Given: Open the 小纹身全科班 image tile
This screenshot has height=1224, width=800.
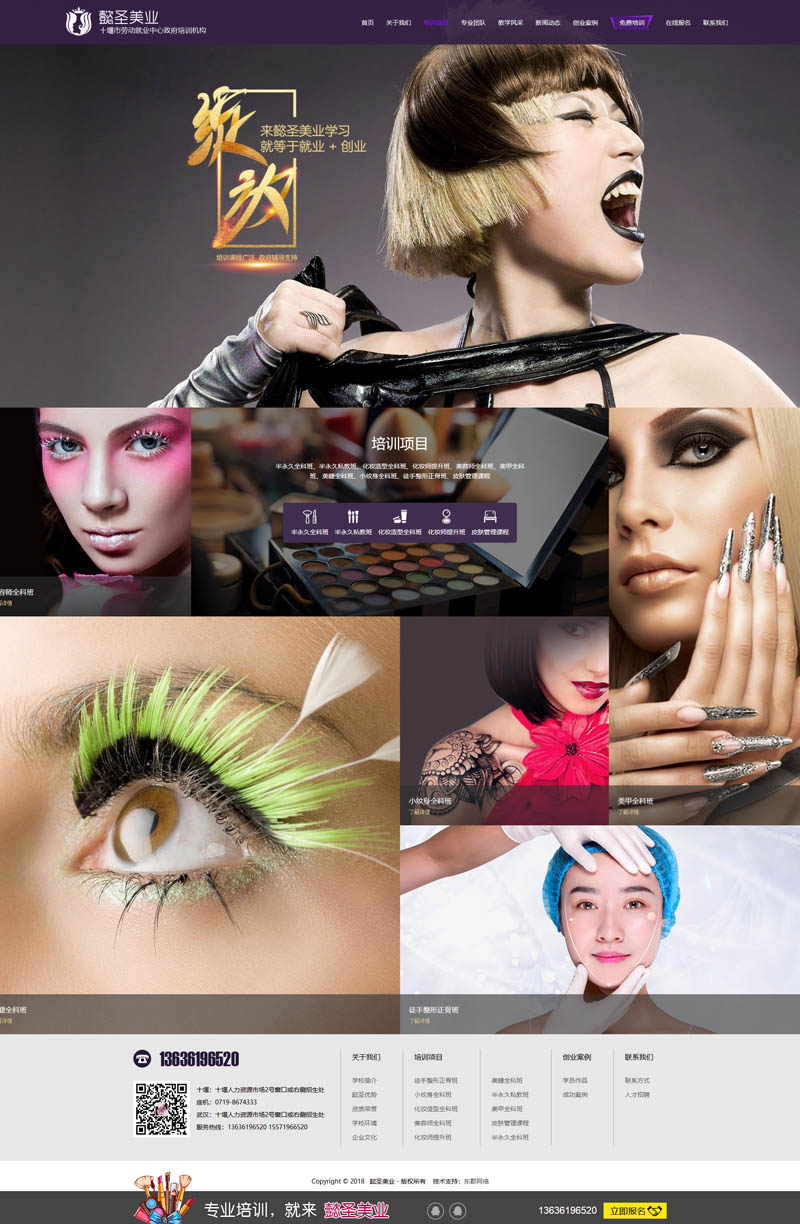Looking at the screenshot, I should [x=504, y=720].
